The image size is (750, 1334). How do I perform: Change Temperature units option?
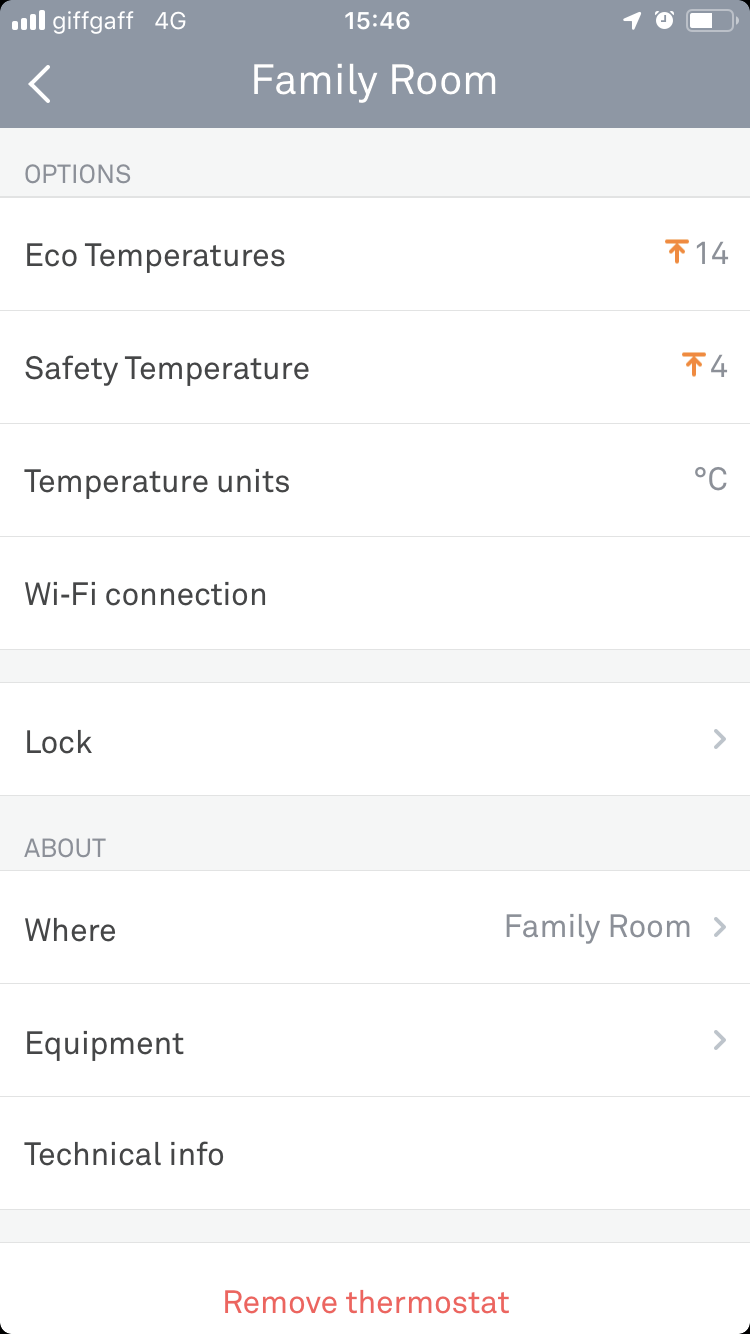tap(375, 481)
